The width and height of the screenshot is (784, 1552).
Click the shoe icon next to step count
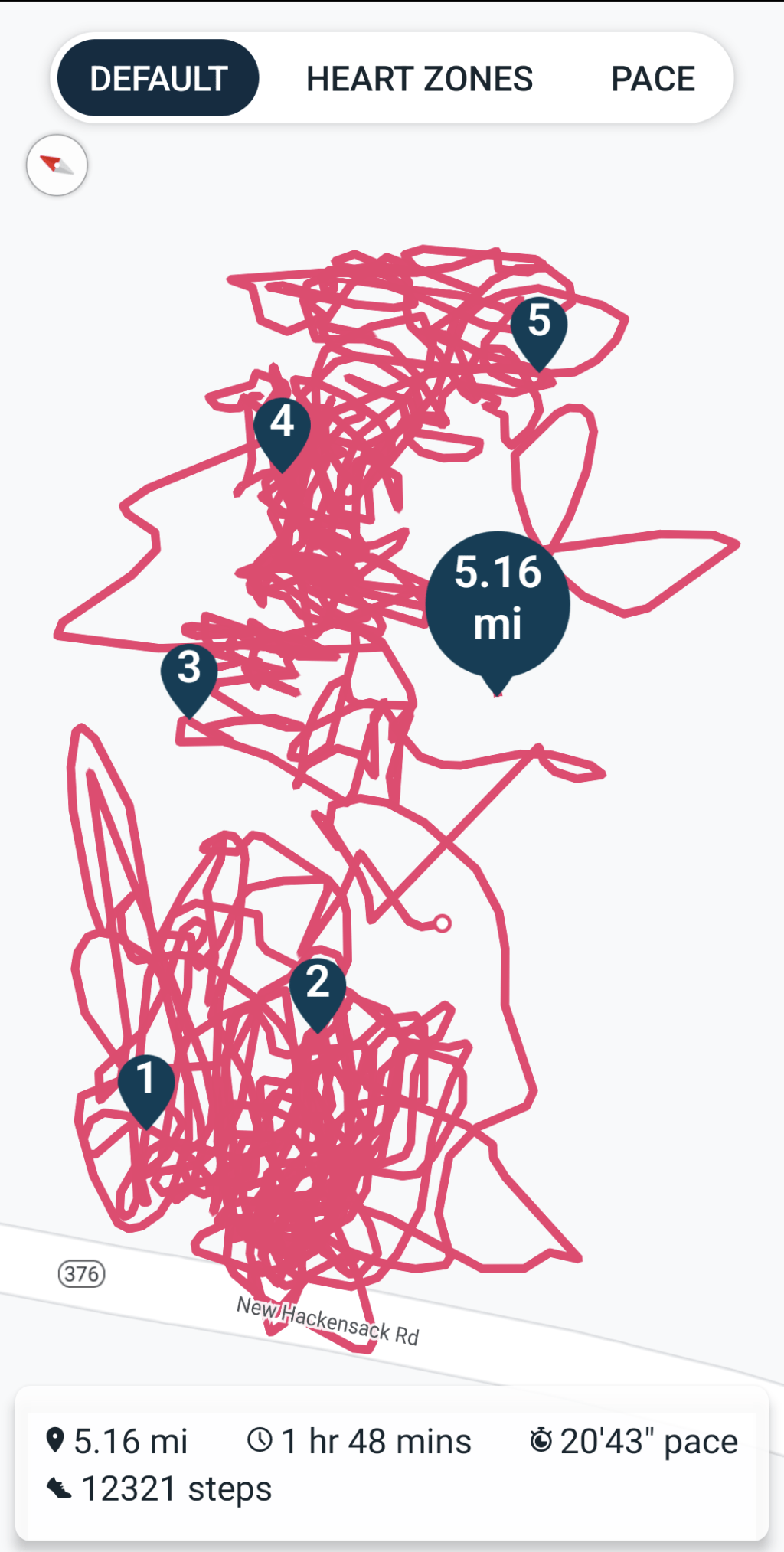(57, 1487)
